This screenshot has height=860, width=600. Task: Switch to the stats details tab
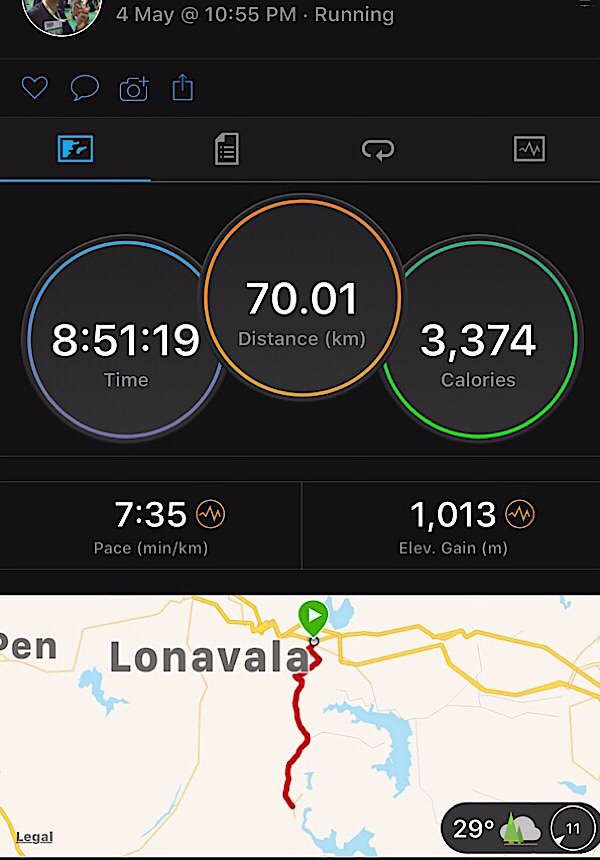[x=227, y=150]
